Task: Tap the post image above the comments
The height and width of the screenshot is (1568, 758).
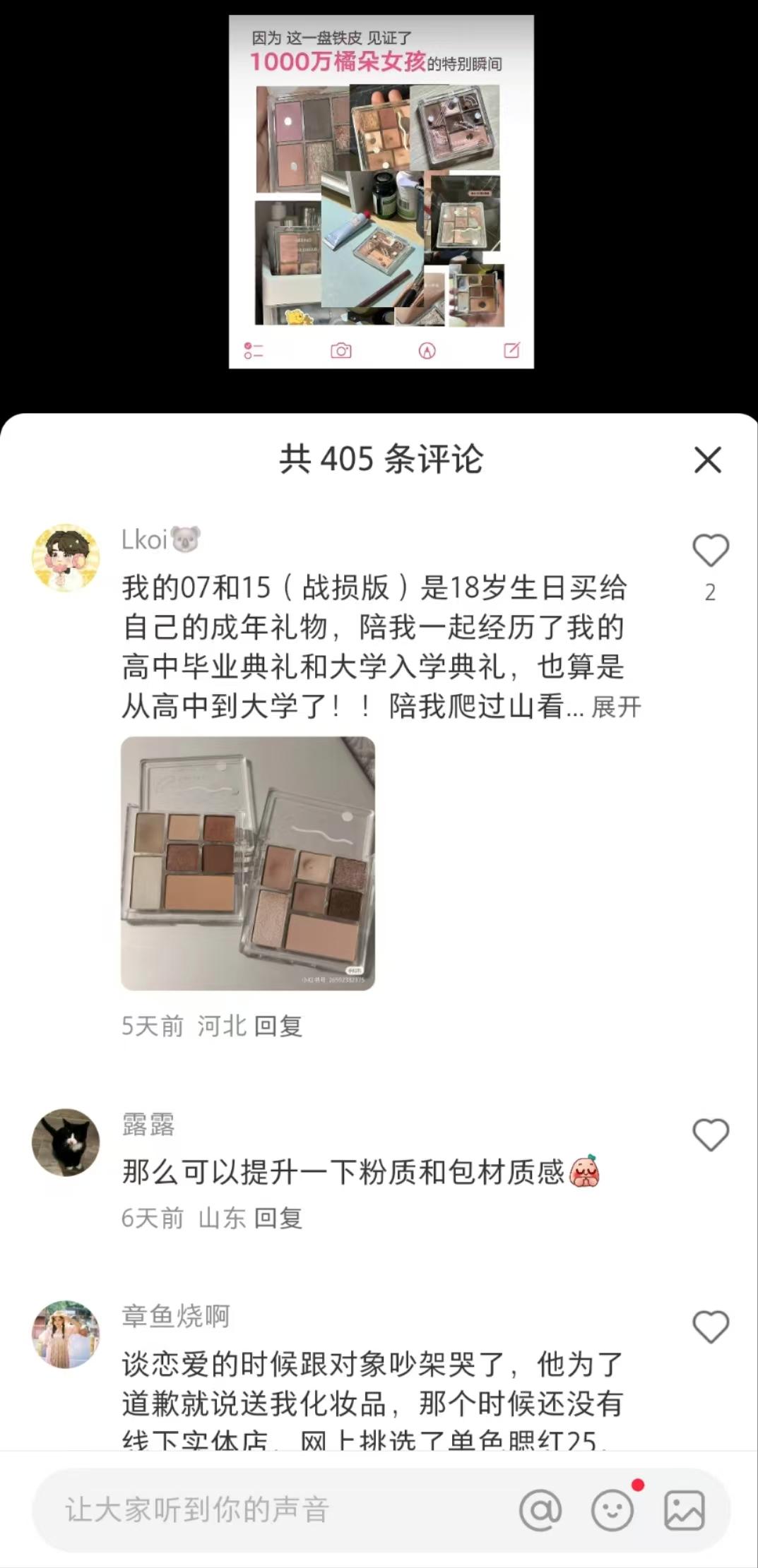Action: tap(381, 192)
